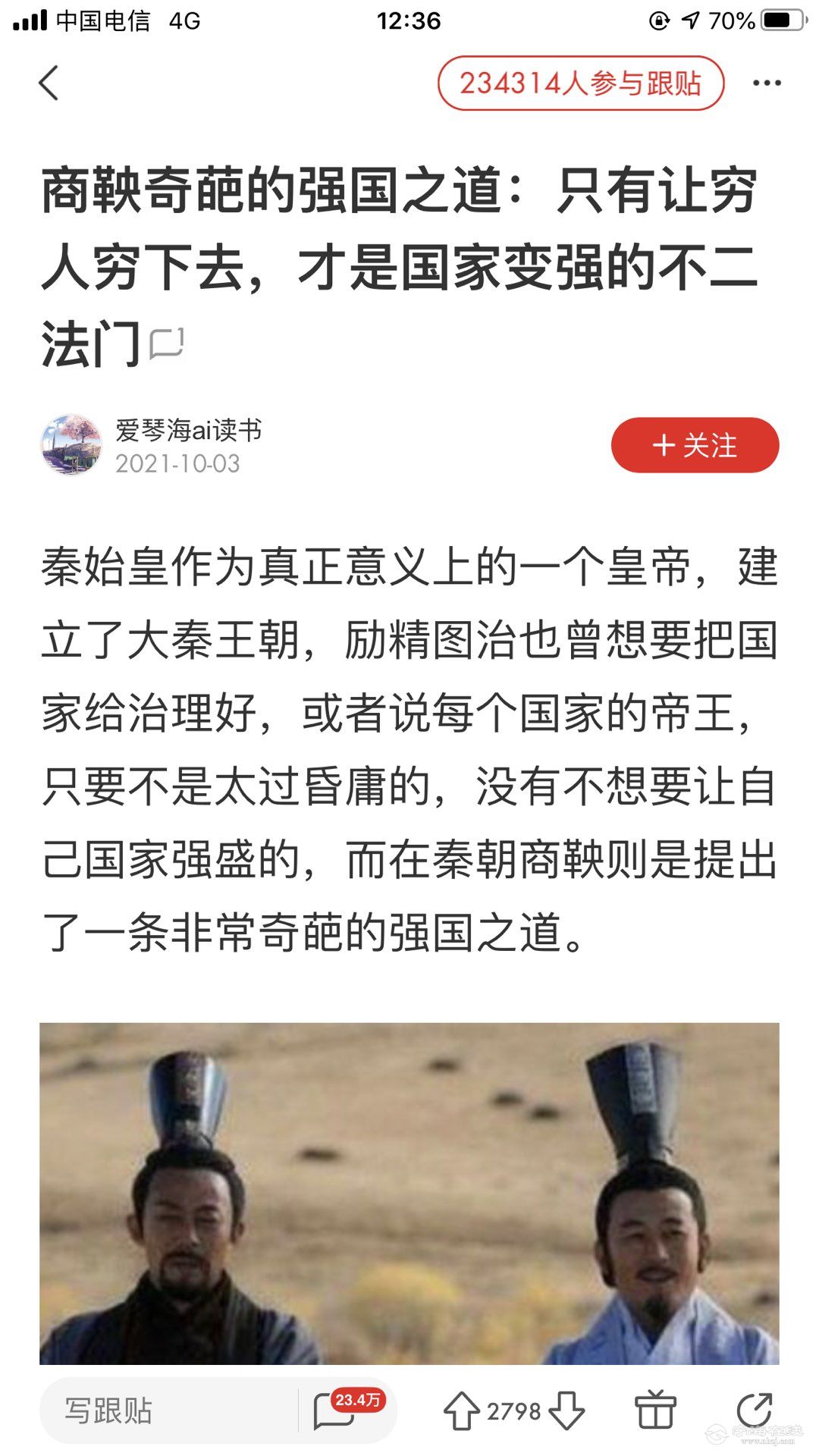Tap the small comment icon after the title
This screenshot has width=819, height=1456.
167,344
